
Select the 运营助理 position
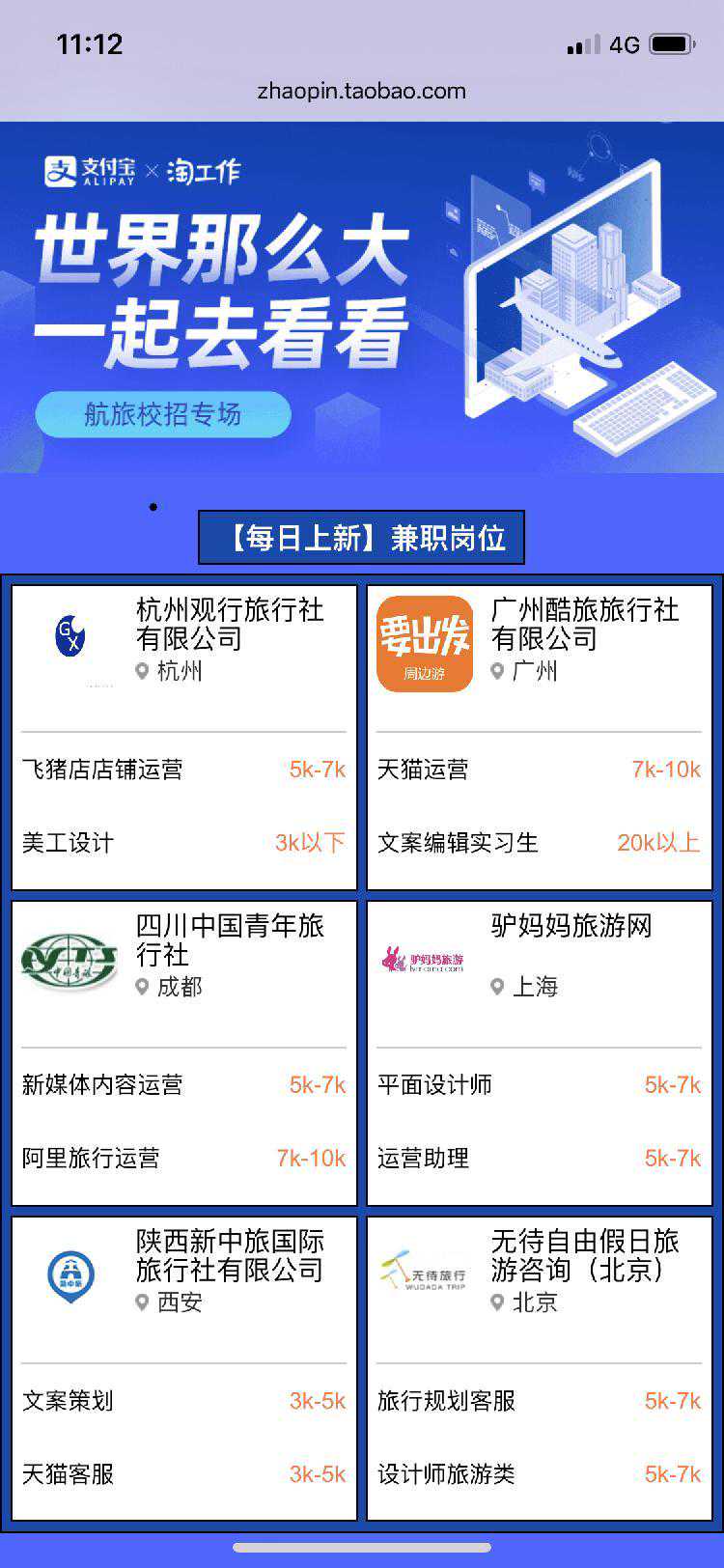click(x=539, y=1159)
